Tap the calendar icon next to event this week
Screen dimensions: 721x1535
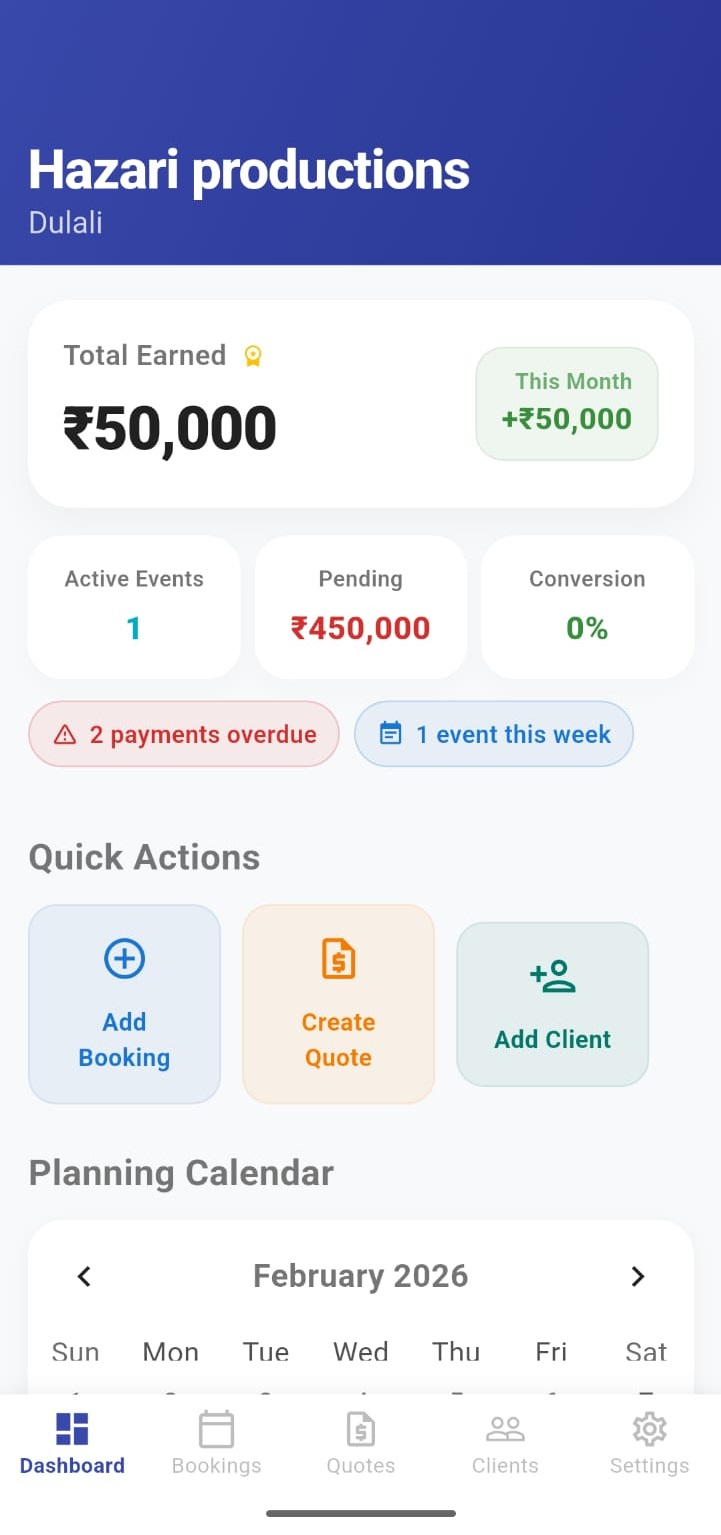(x=390, y=733)
